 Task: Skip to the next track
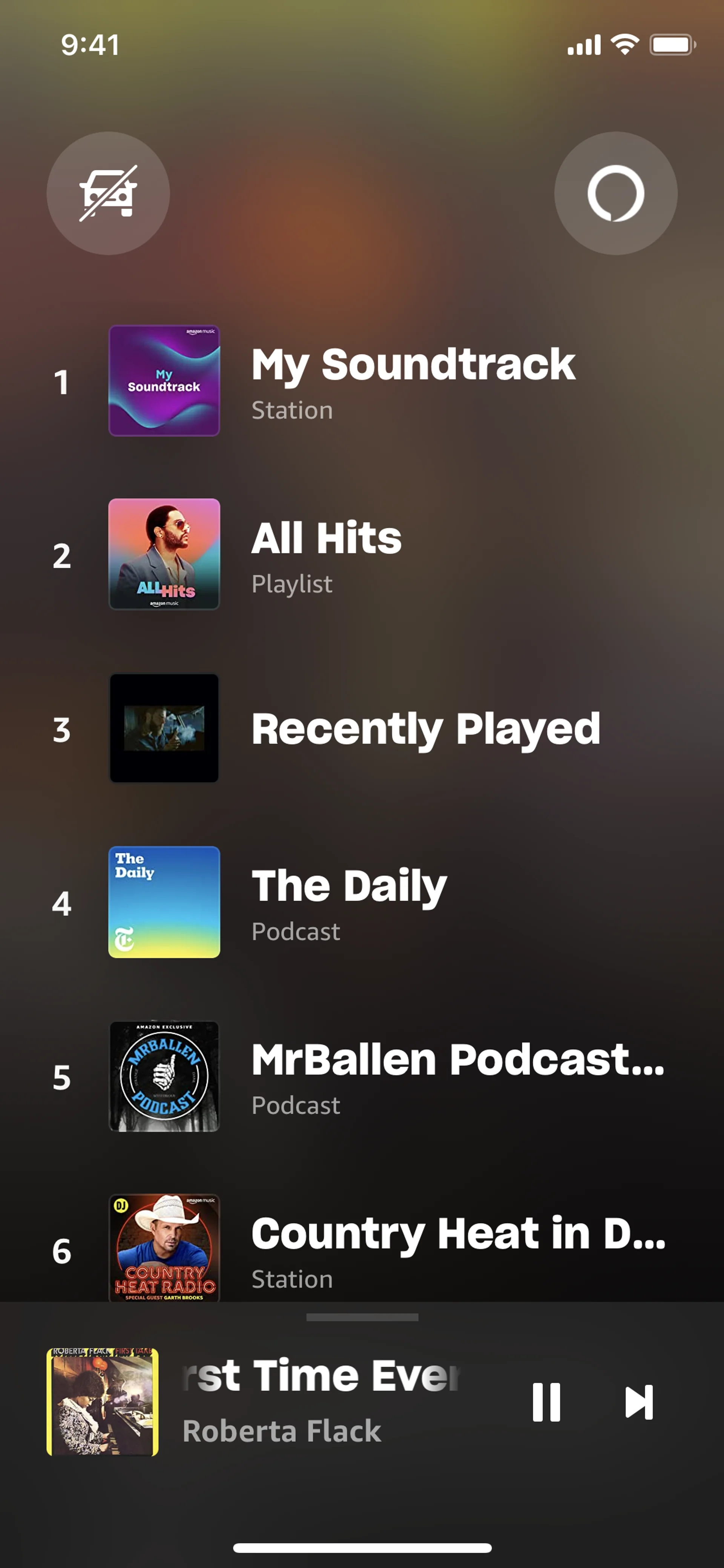tap(639, 1402)
